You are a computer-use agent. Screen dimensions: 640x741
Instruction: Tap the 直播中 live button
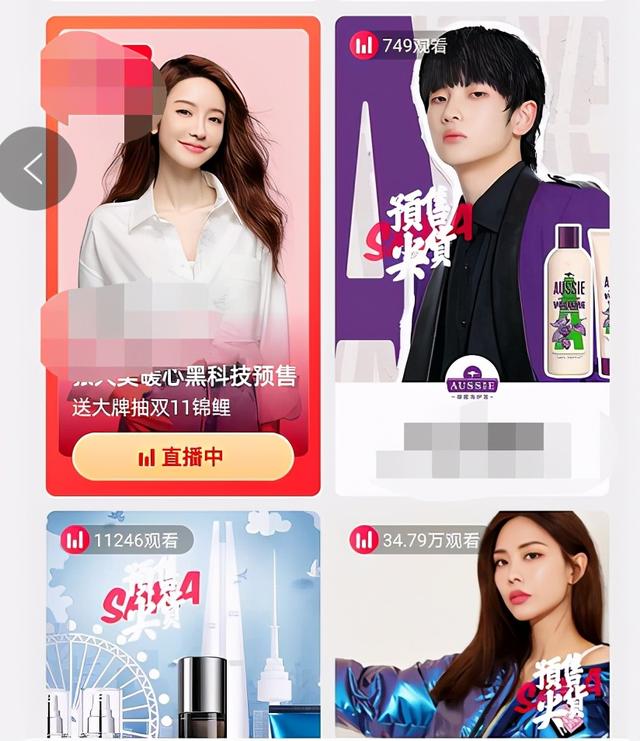pos(183,457)
